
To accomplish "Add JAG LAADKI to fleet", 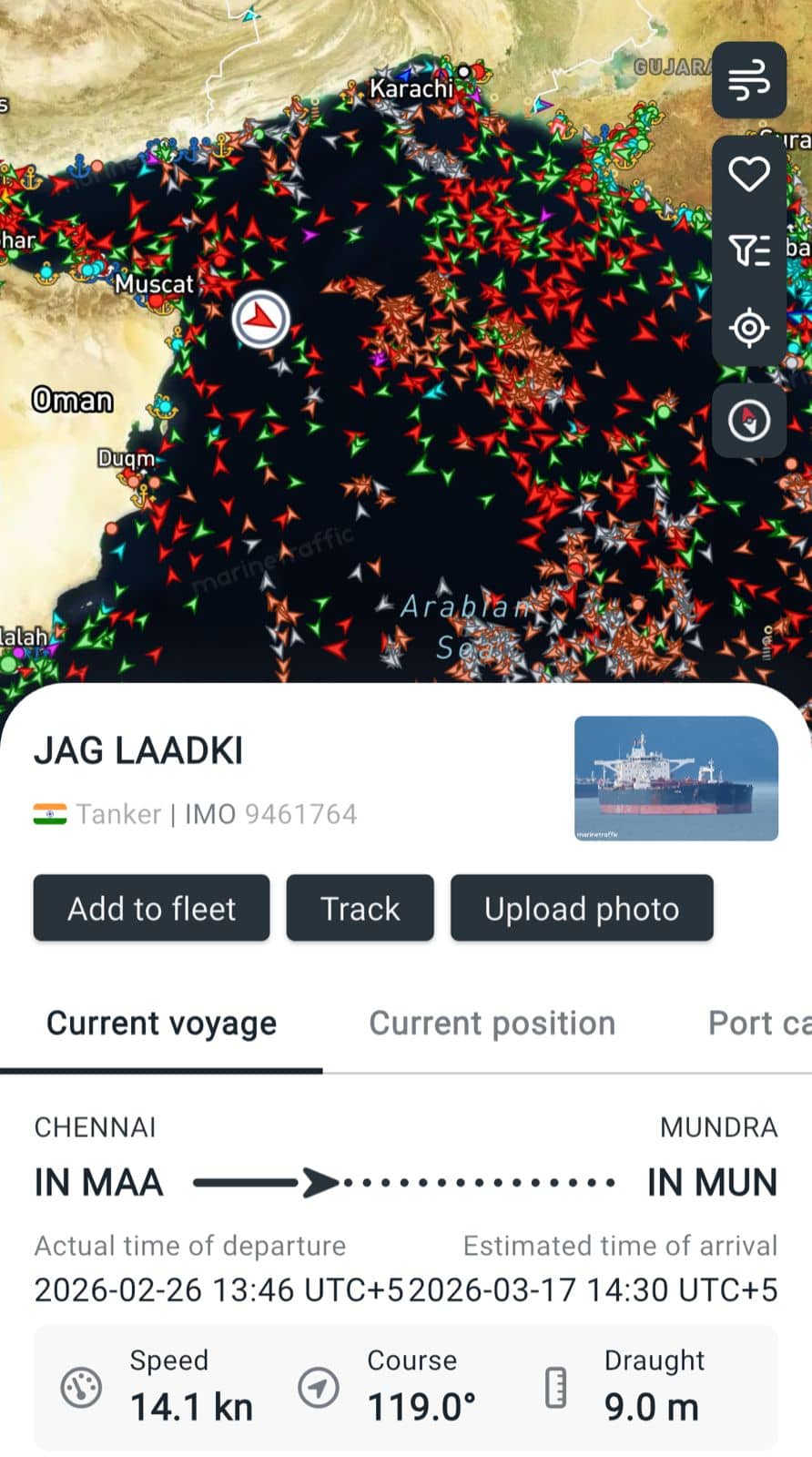I will [151, 908].
